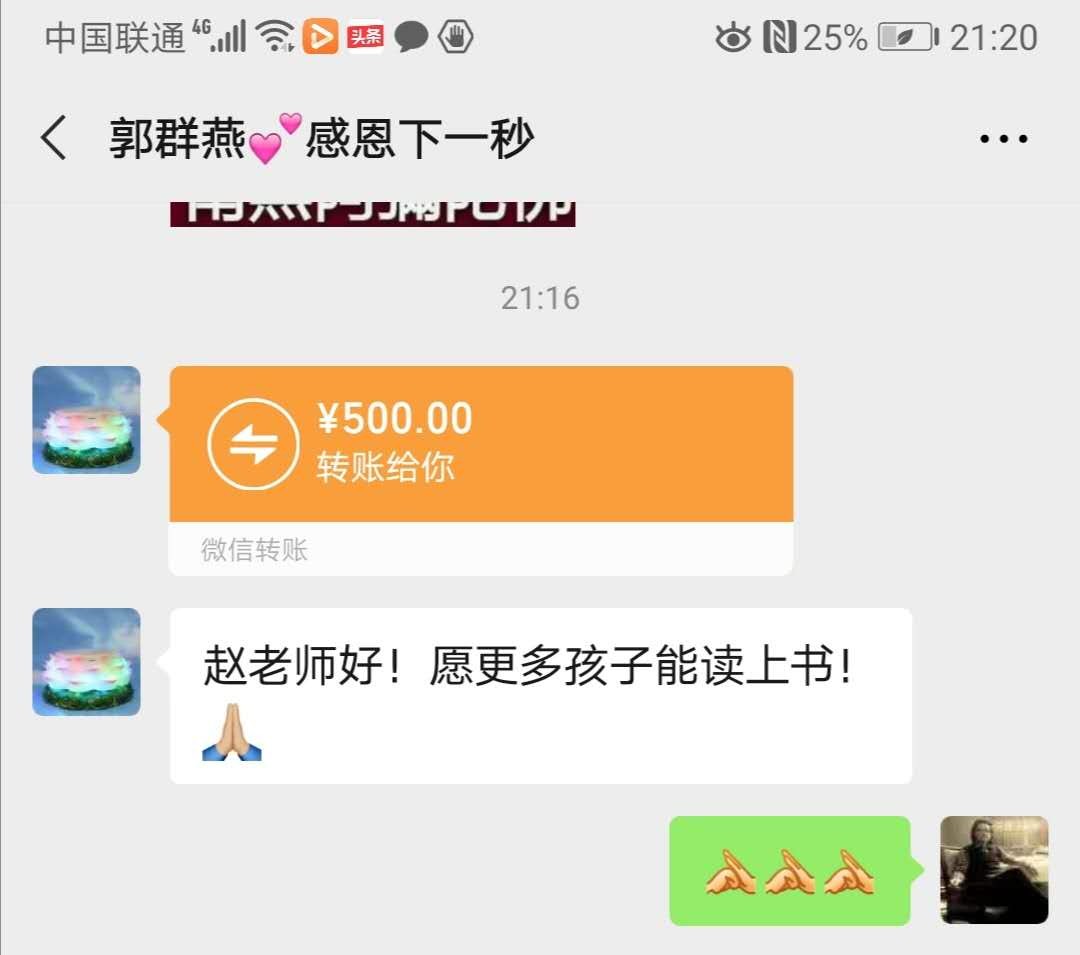Screen dimensions: 1080x955
Task: Open the ¥500.00 transfer message
Action: coord(481,445)
